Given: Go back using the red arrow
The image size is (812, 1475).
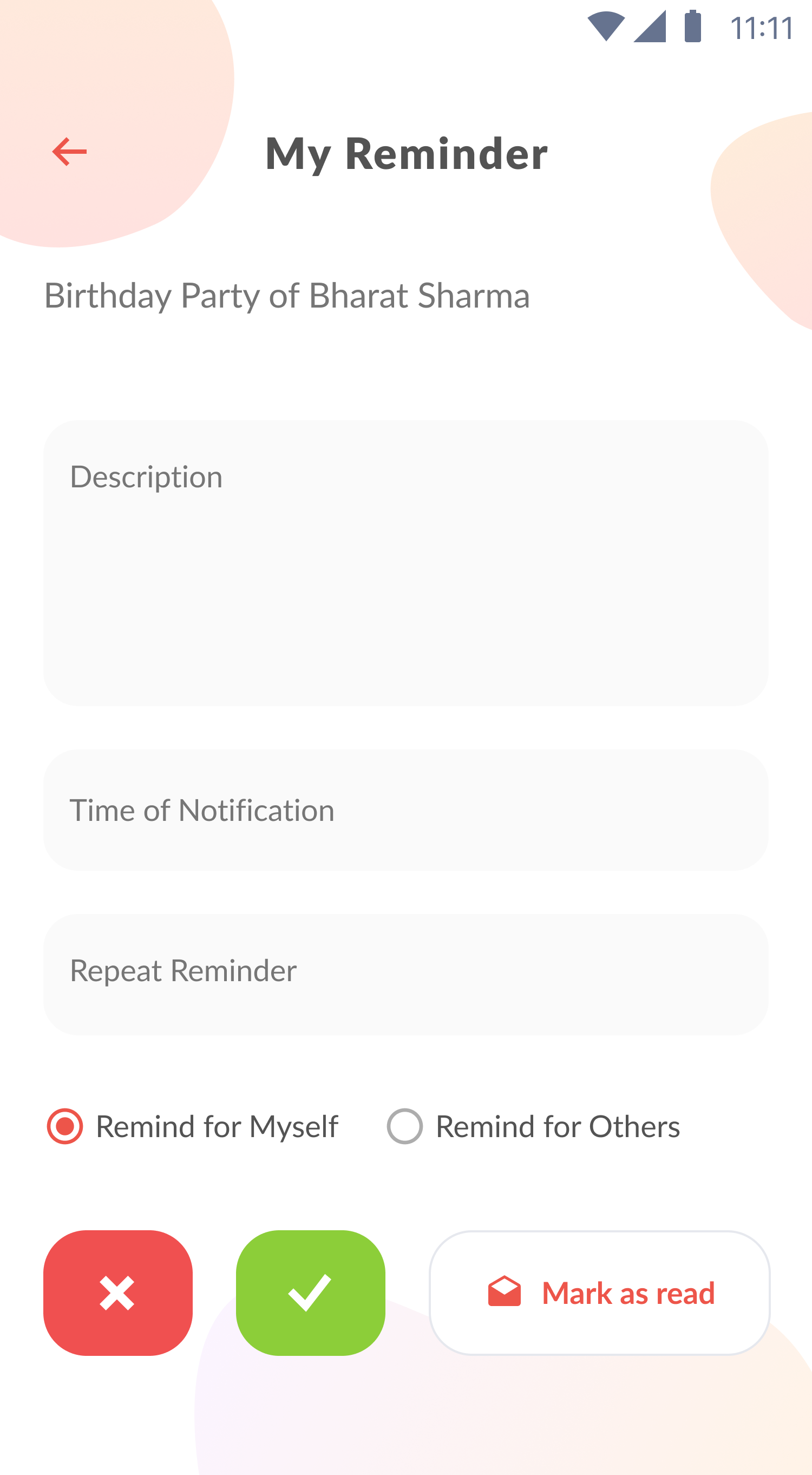Looking at the screenshot, I should coord(69,152).
